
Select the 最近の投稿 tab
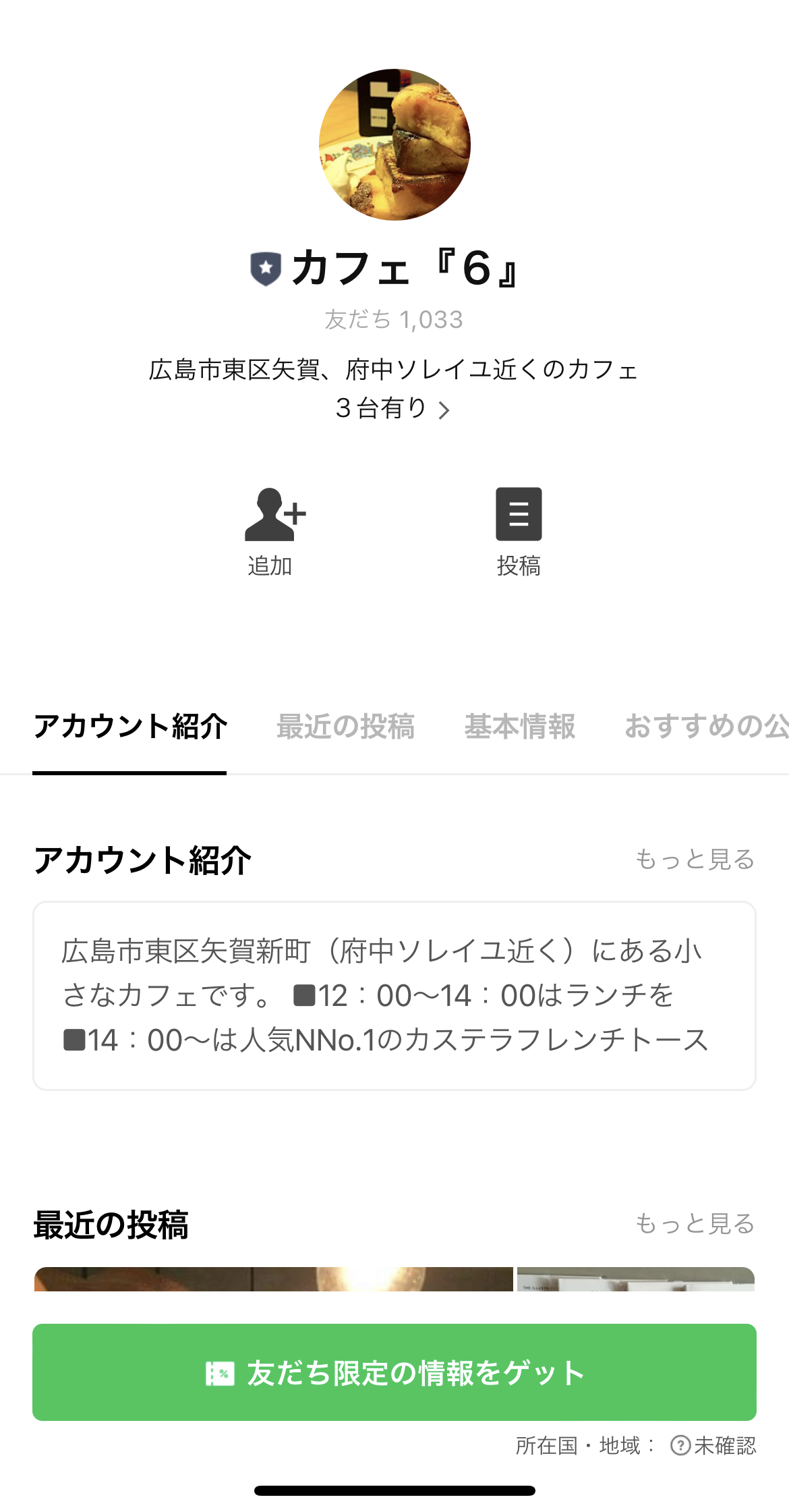[345, 727]
